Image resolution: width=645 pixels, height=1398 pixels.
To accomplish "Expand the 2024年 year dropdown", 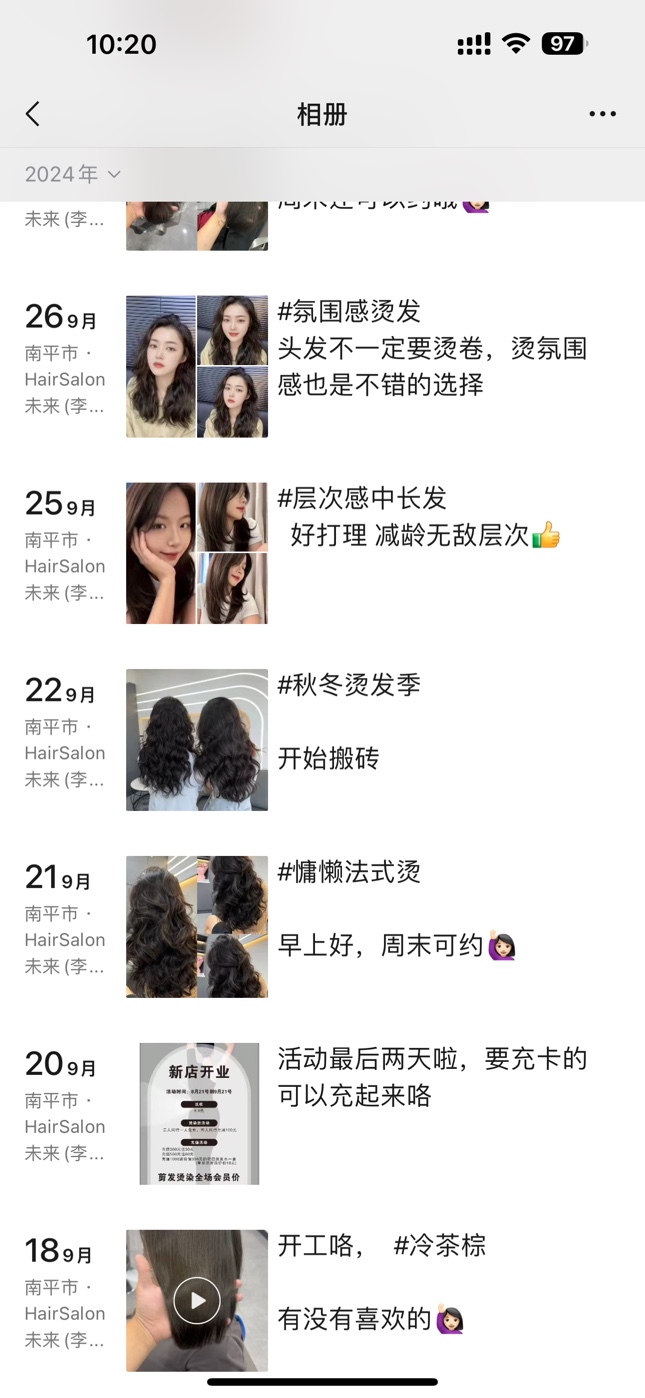I will pos(73,174).
